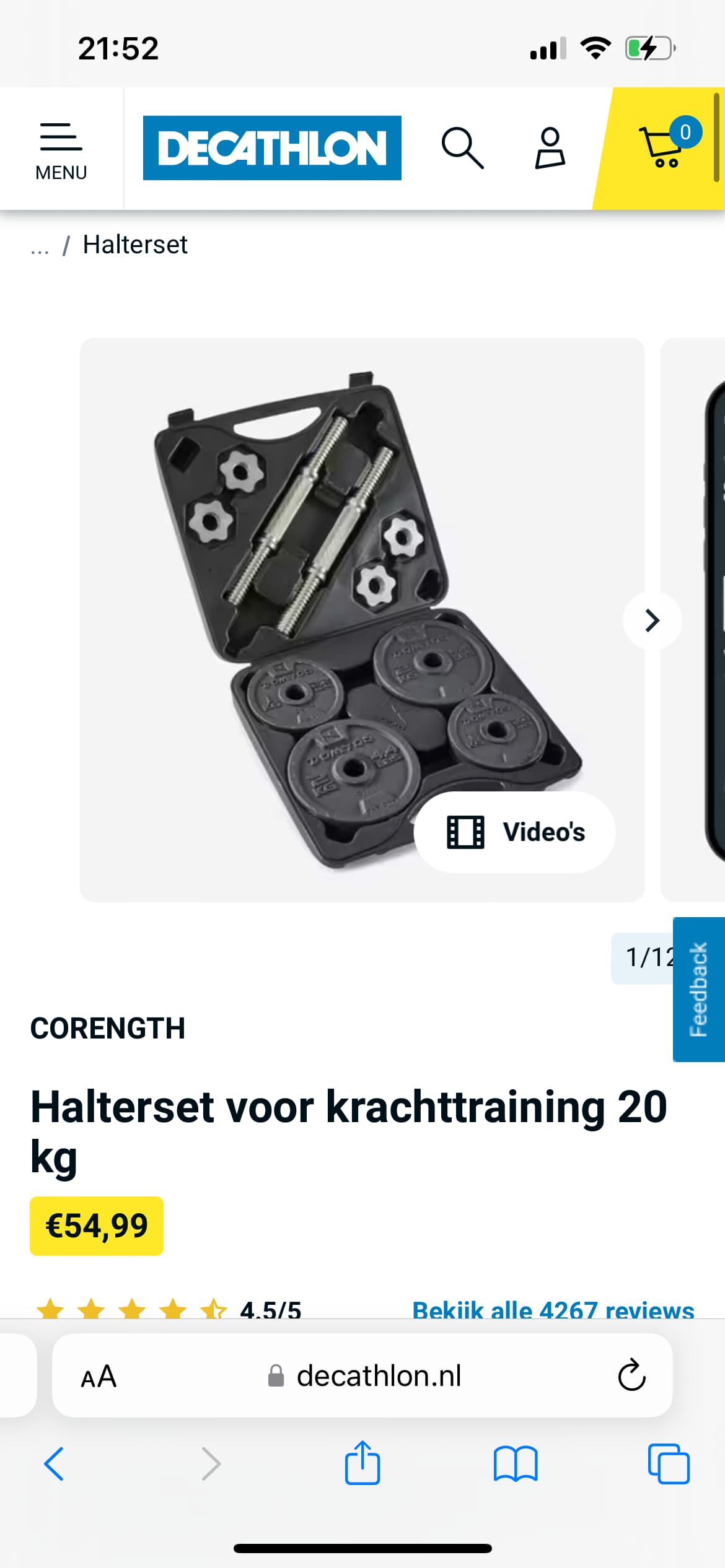
Task: Open the product Video's button
Action: (514, 832)
